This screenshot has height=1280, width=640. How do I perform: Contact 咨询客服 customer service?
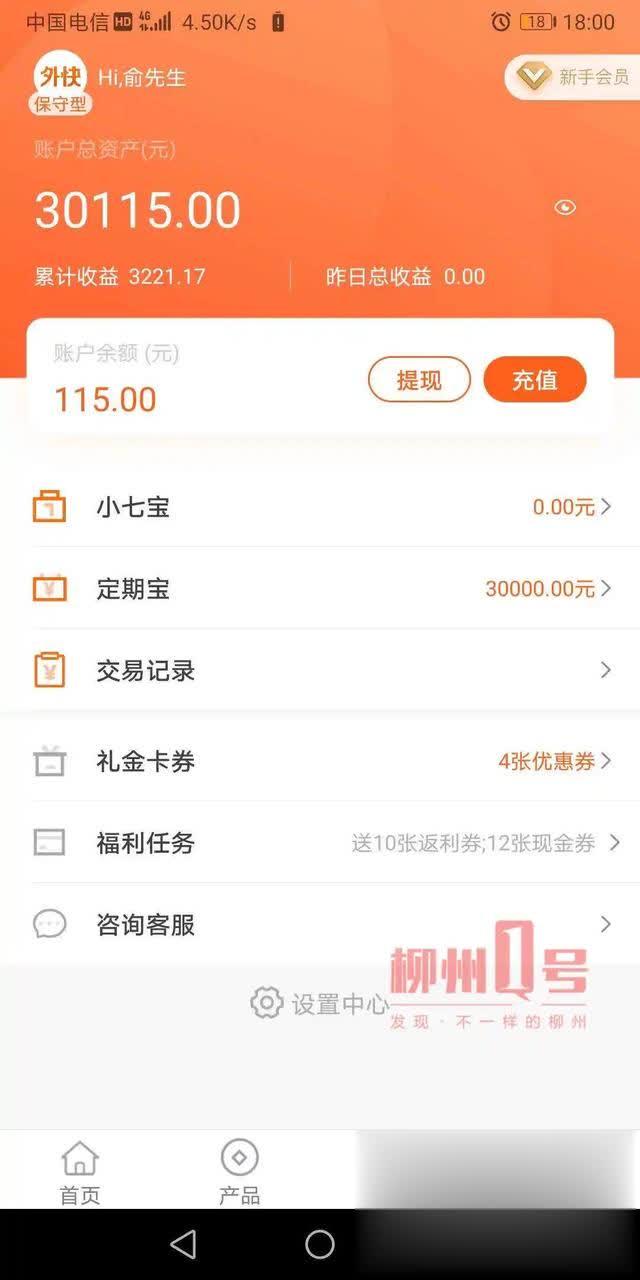[320, 925]
